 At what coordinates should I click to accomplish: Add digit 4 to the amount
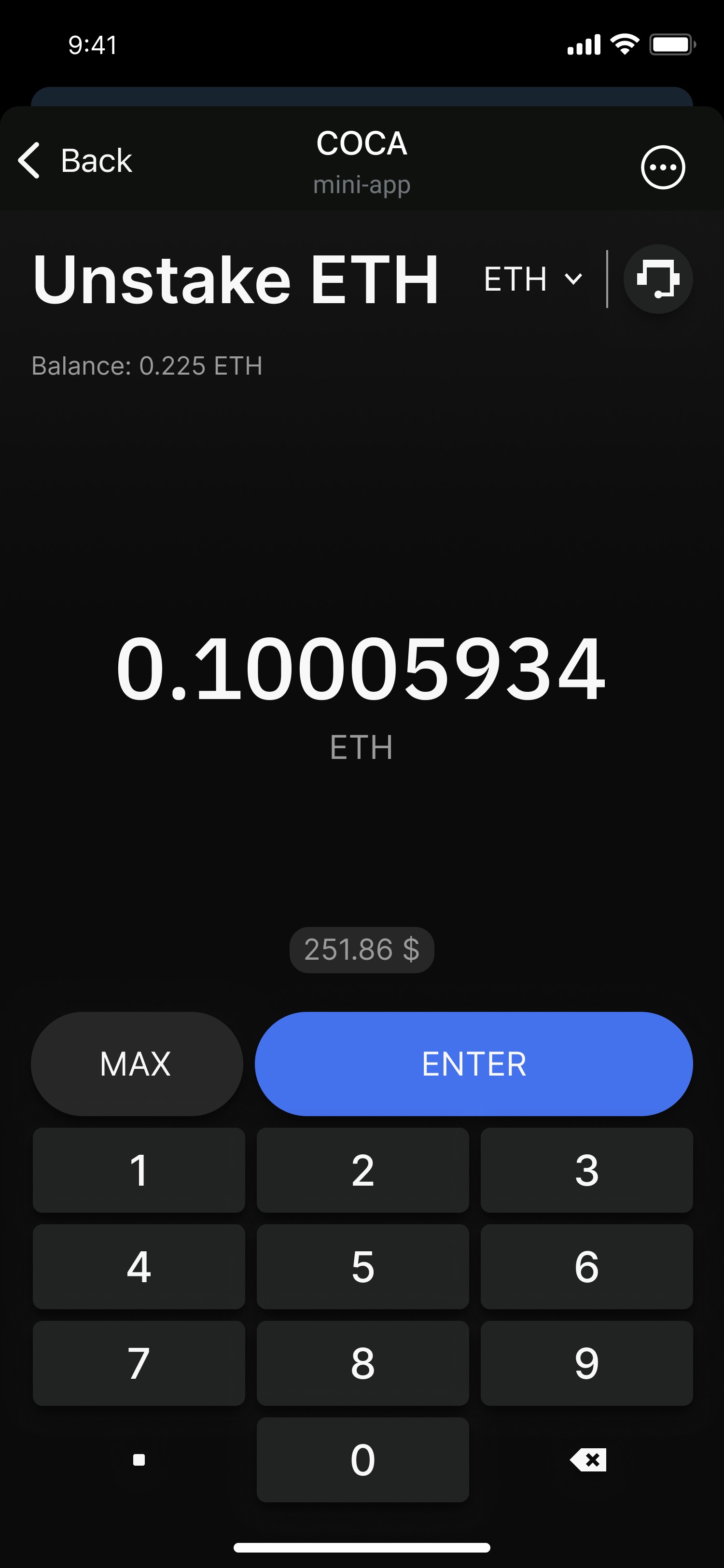click(139, 1267)
